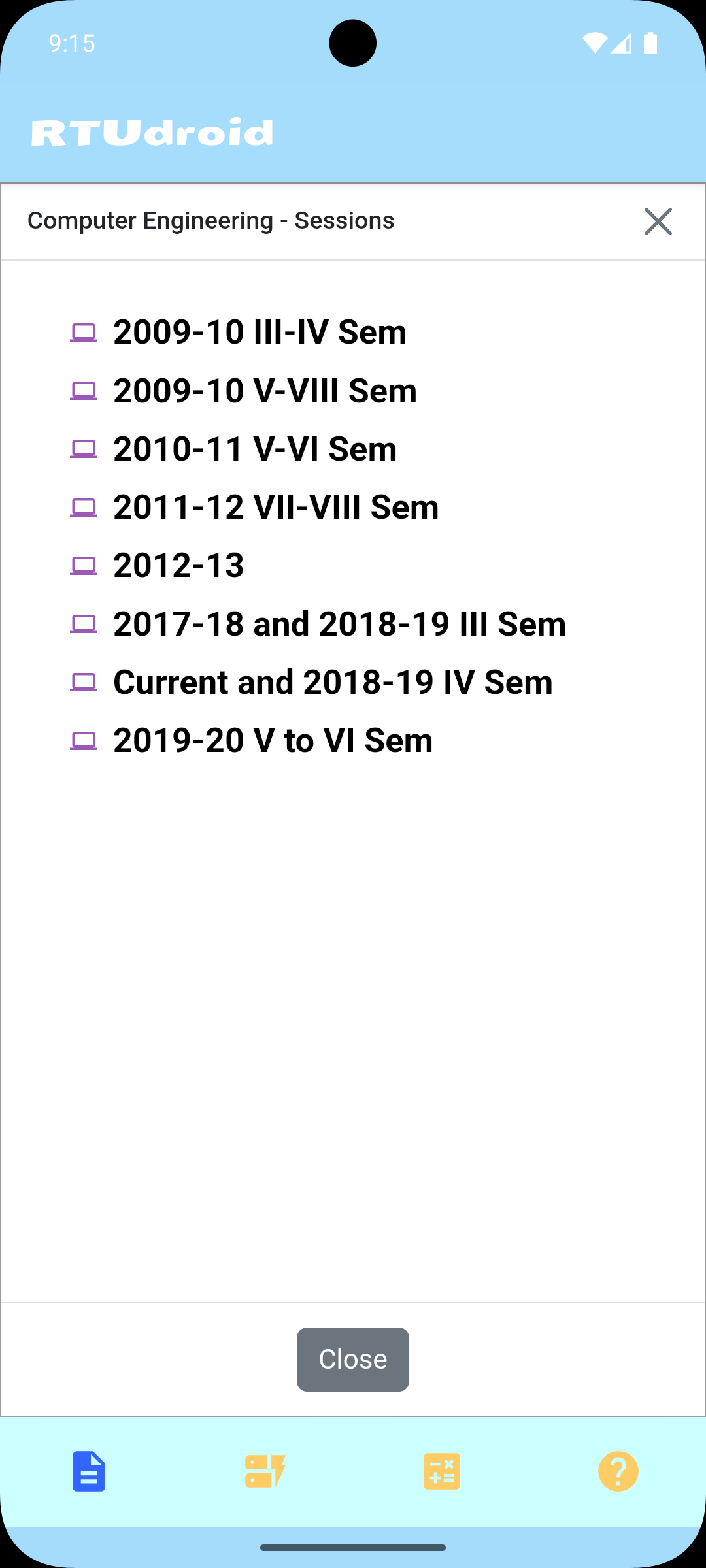
Task: Open the 2011-12 VII-VIII Sem session
Action: pyautogui.click(x=276, y=507)
